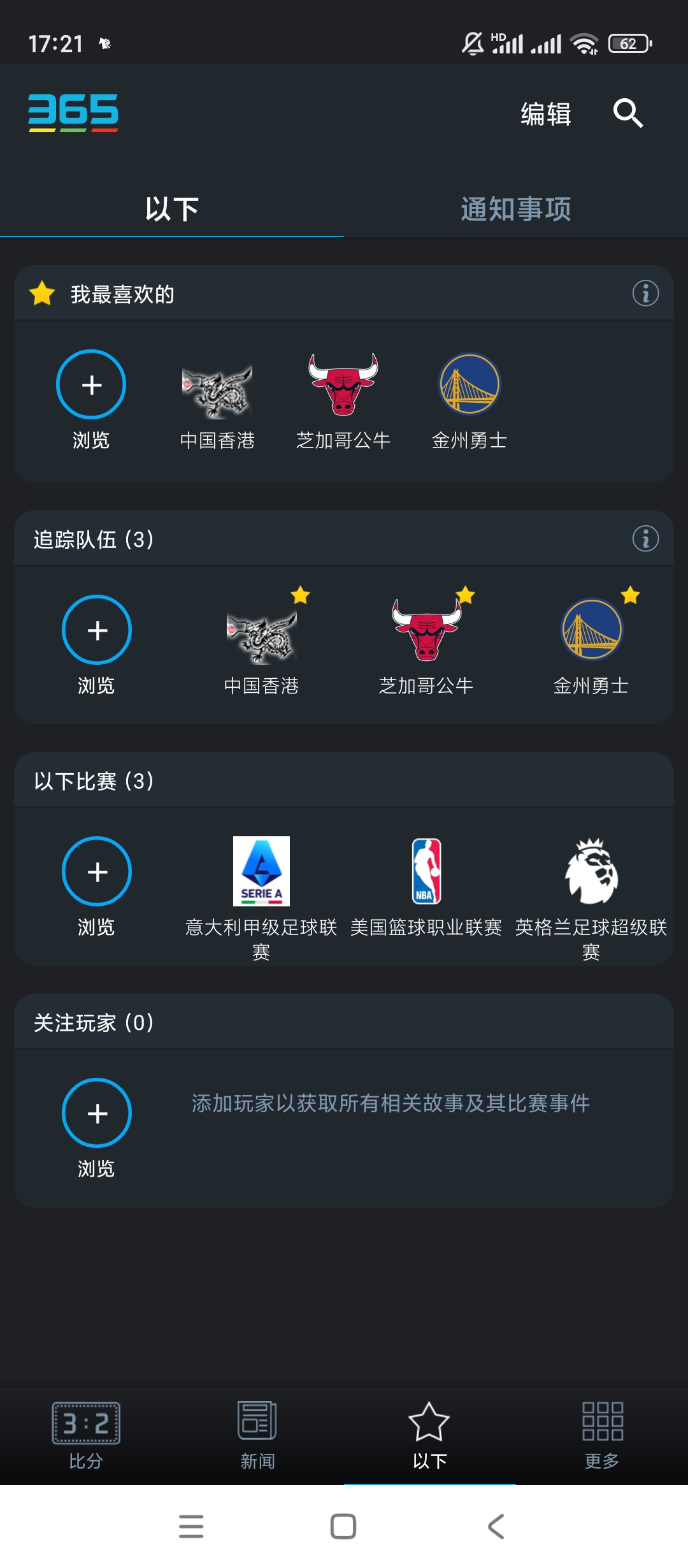688x1568 pixels.
Task: Open the search magnifier icon
Action: [x=628, y=113]
